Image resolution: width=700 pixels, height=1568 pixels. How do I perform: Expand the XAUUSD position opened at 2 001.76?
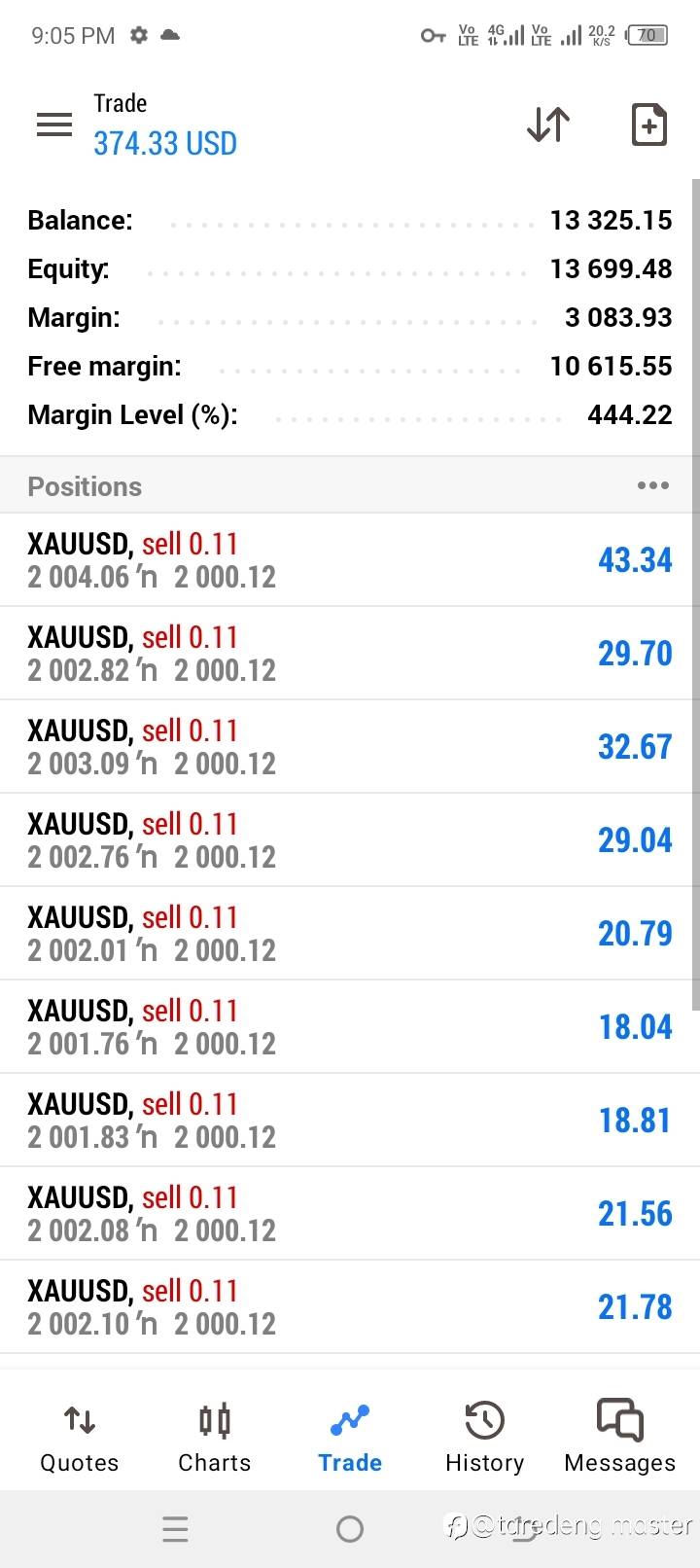[350, 1027]
